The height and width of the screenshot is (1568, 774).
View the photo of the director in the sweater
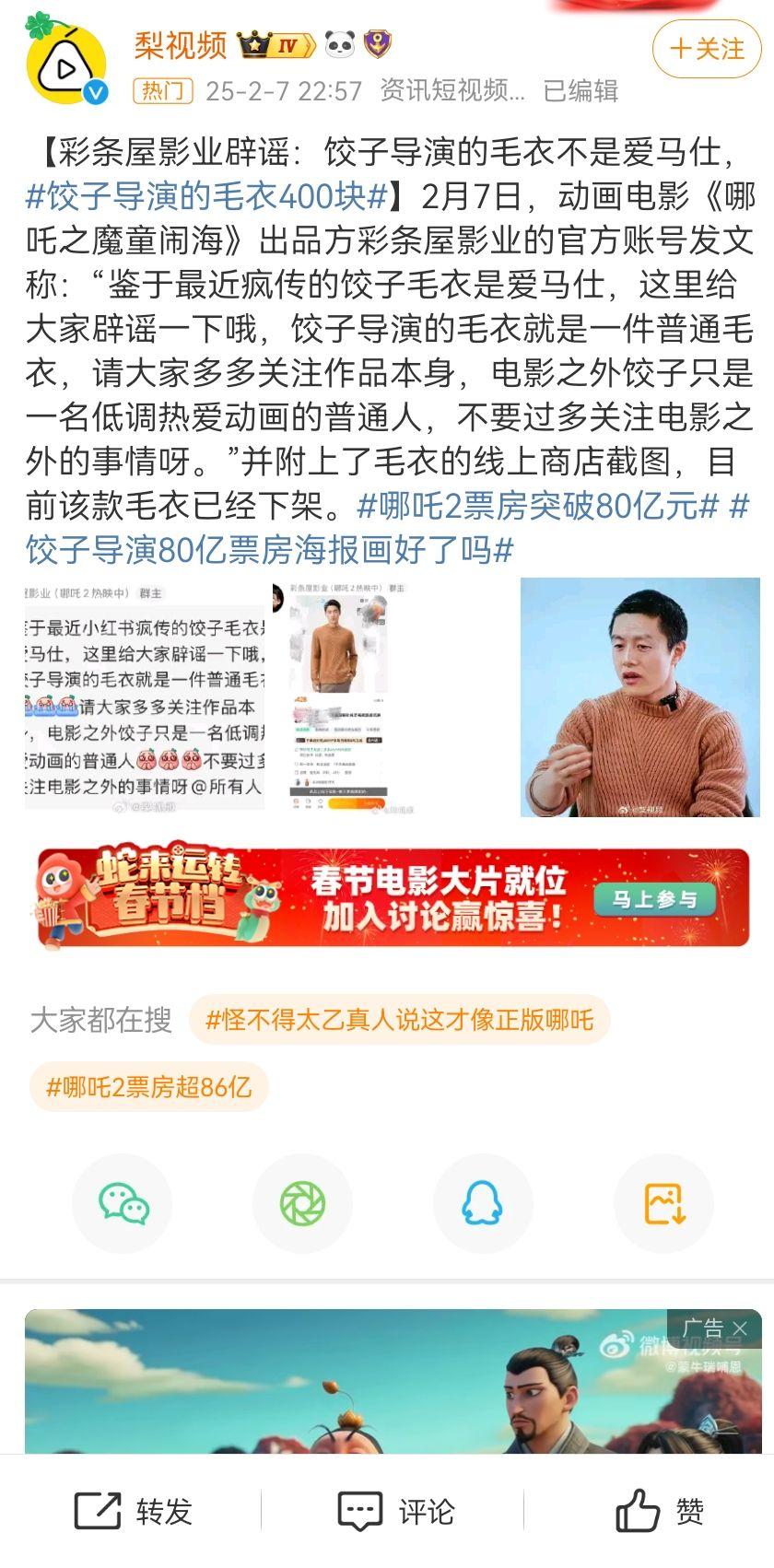pyautogui.click(x=639, y=697)
